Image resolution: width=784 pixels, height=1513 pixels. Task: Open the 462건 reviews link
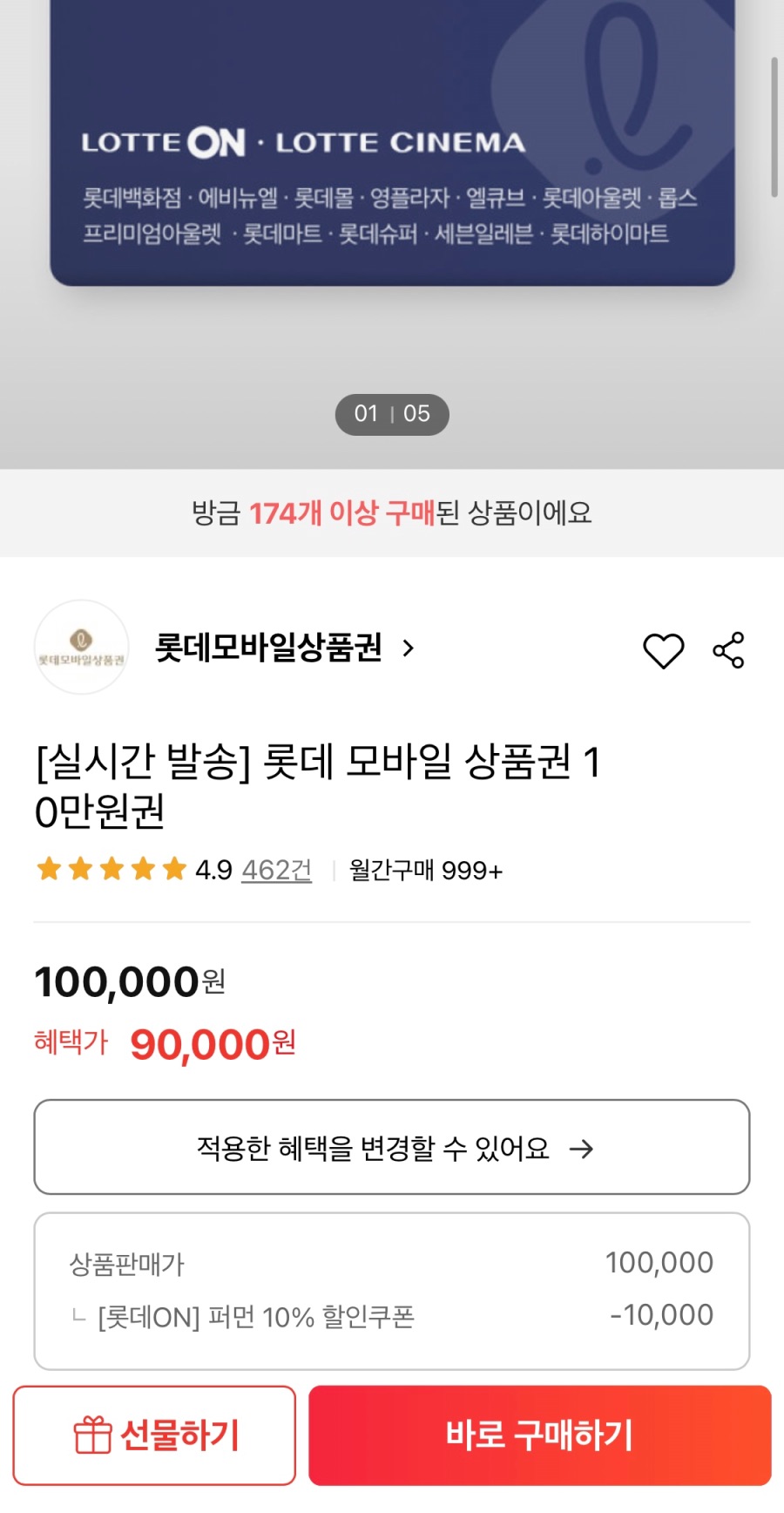click(x=277, y=868)
